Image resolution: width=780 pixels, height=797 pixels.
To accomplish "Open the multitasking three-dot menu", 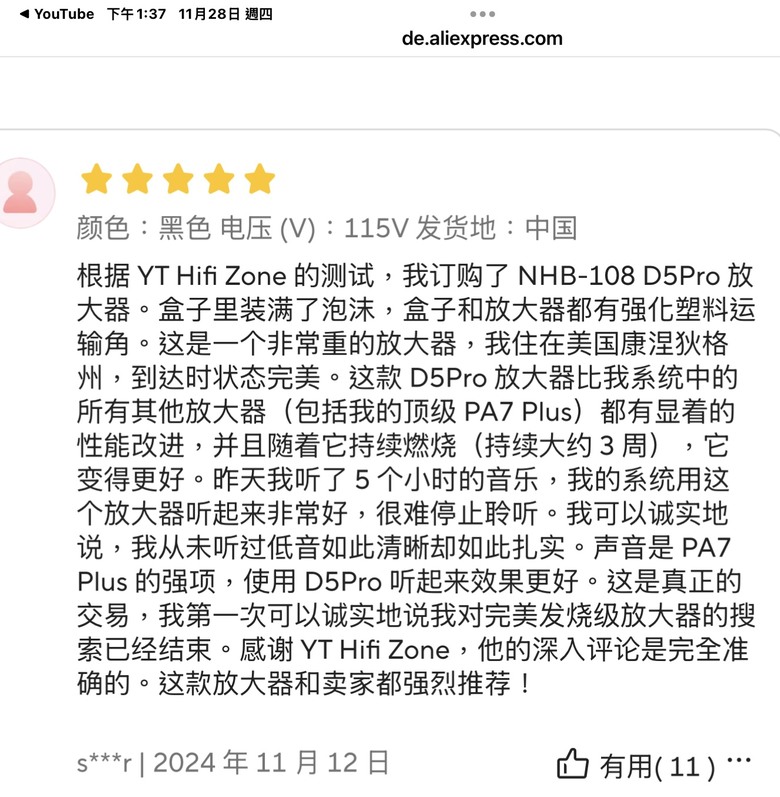I will point(482,14).
